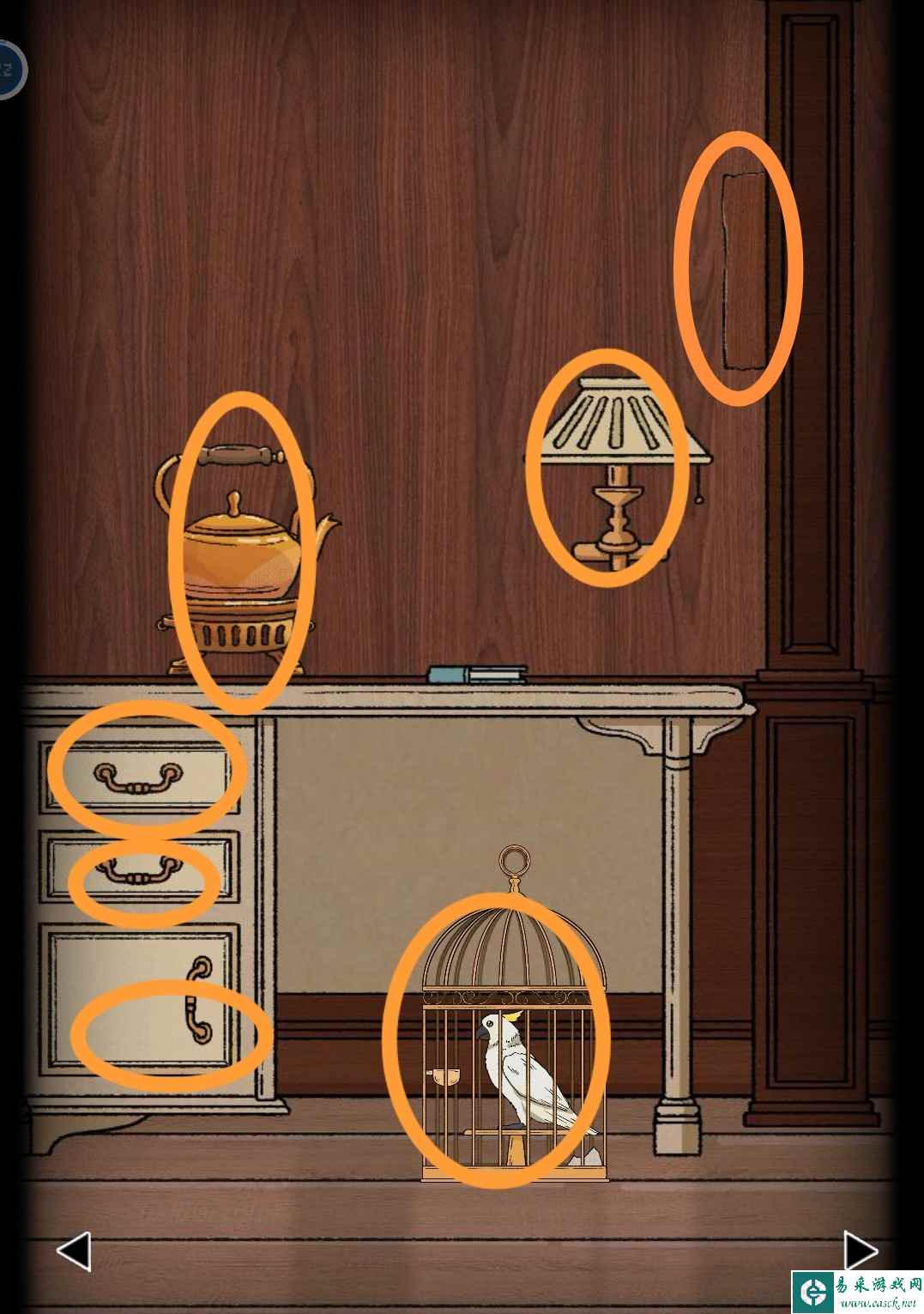Go to the previous room view
This screenshot has height=1314, width=924.
pos(75,1250)
